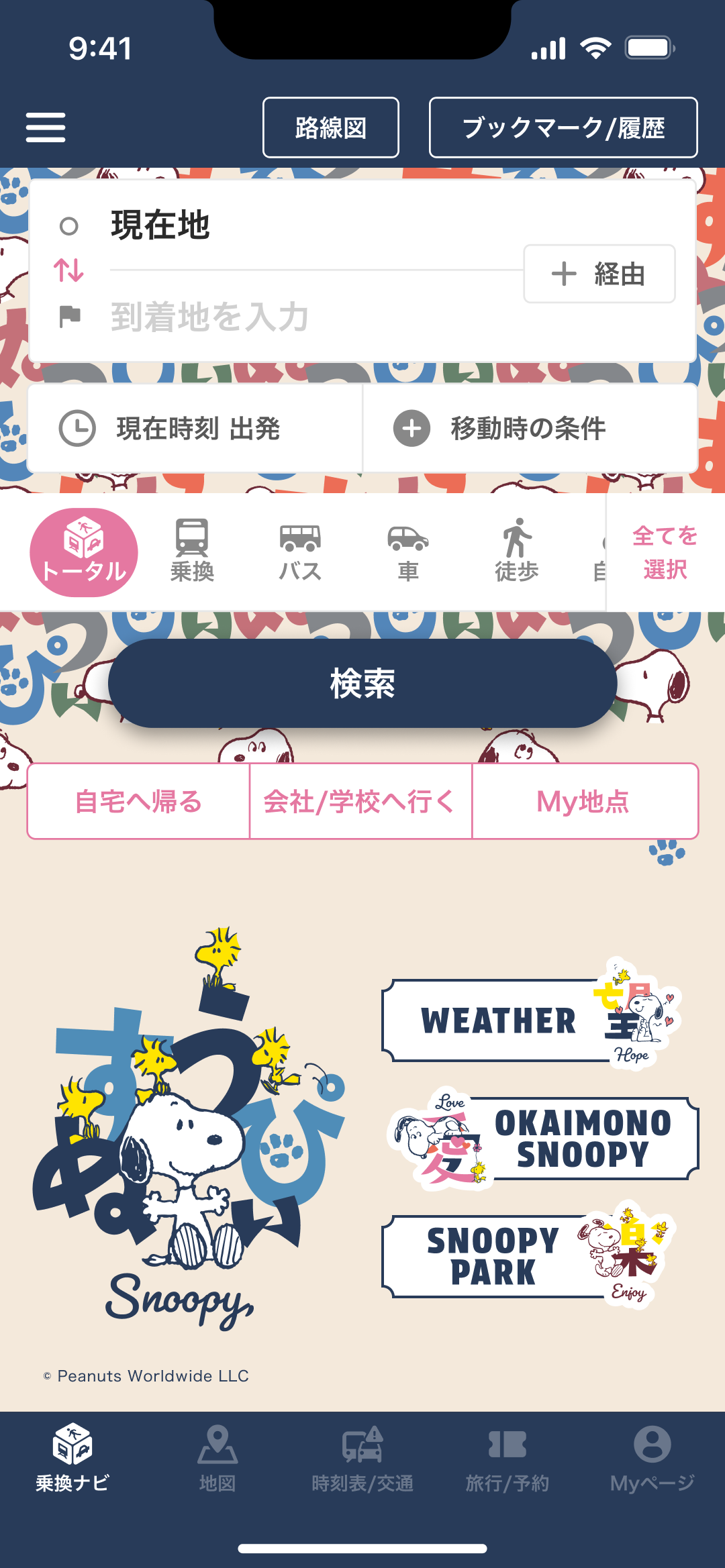Viewport: 725px width, 1568px height.
Task: Open ブックマーク/履歴 at top right
Action: point(564,127)
